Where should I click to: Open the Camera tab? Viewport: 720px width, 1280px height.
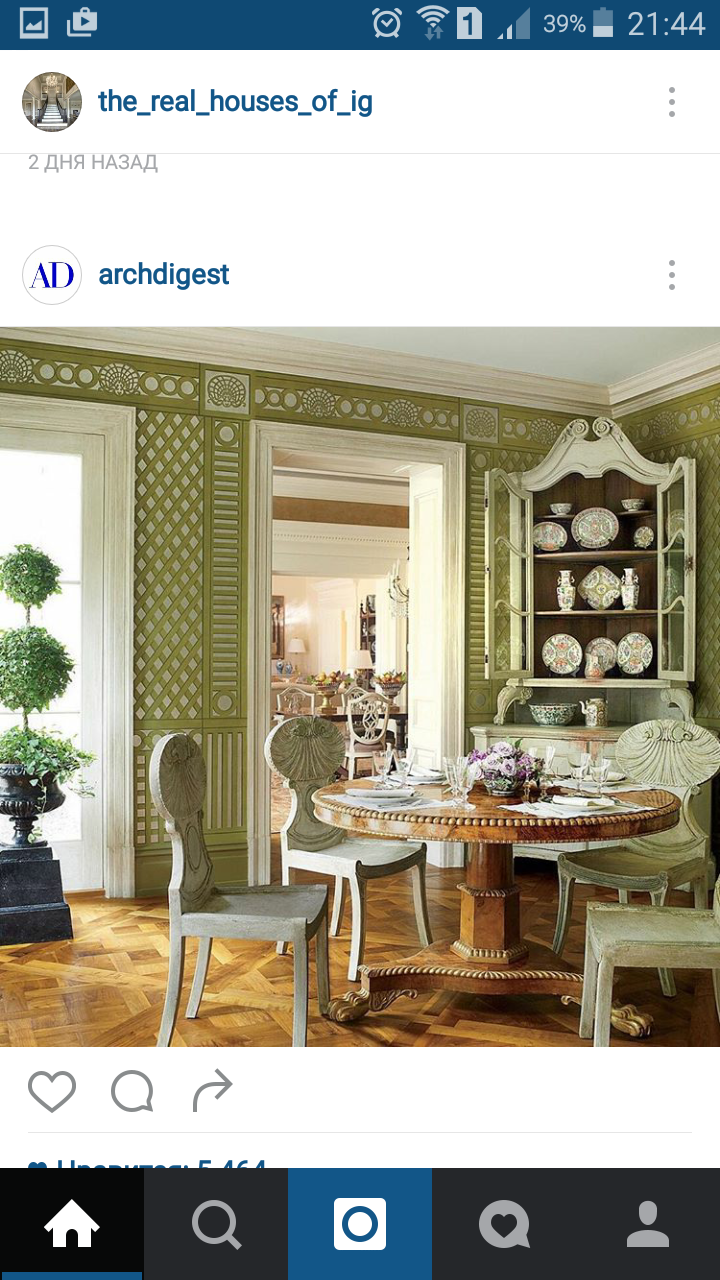pos(360,1224)
